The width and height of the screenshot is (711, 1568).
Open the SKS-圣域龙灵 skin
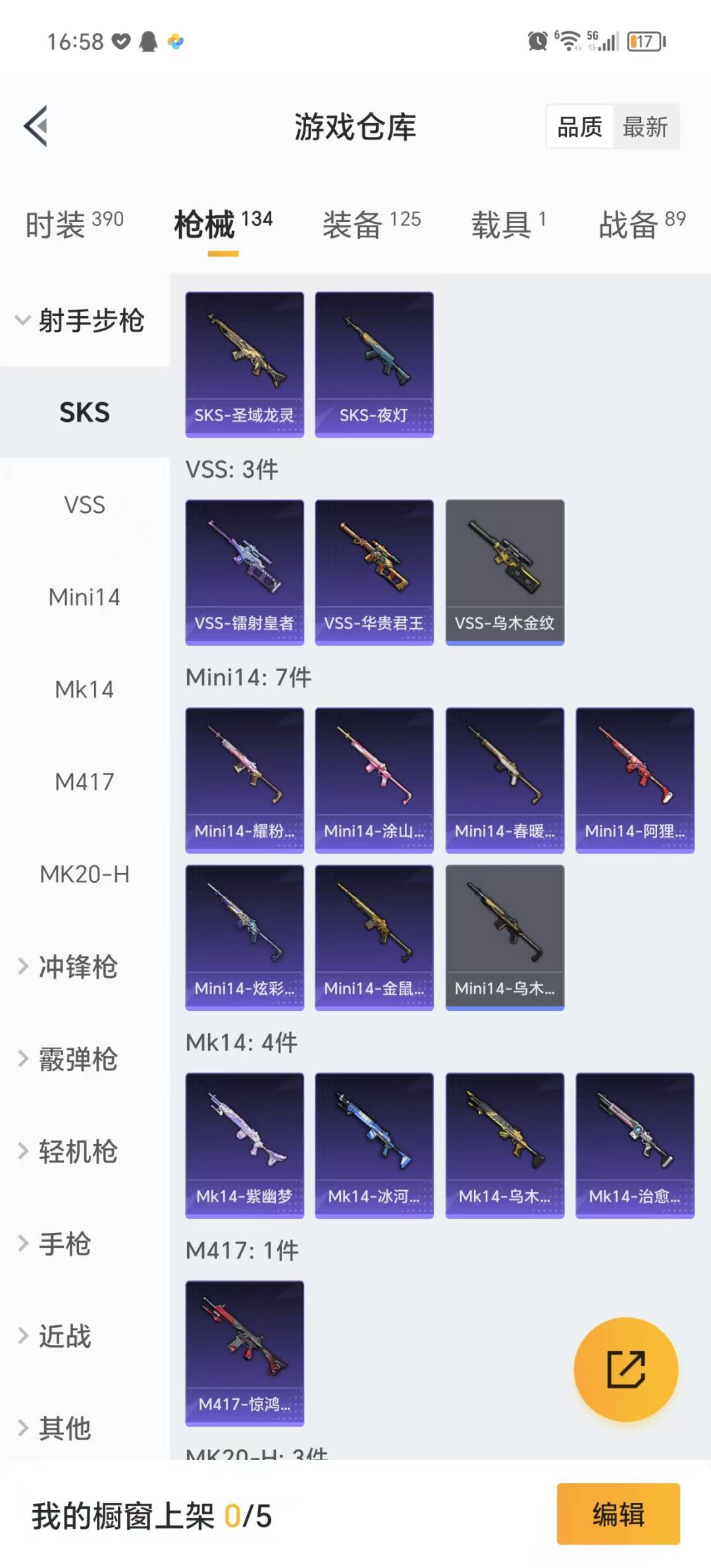(244, 364)
